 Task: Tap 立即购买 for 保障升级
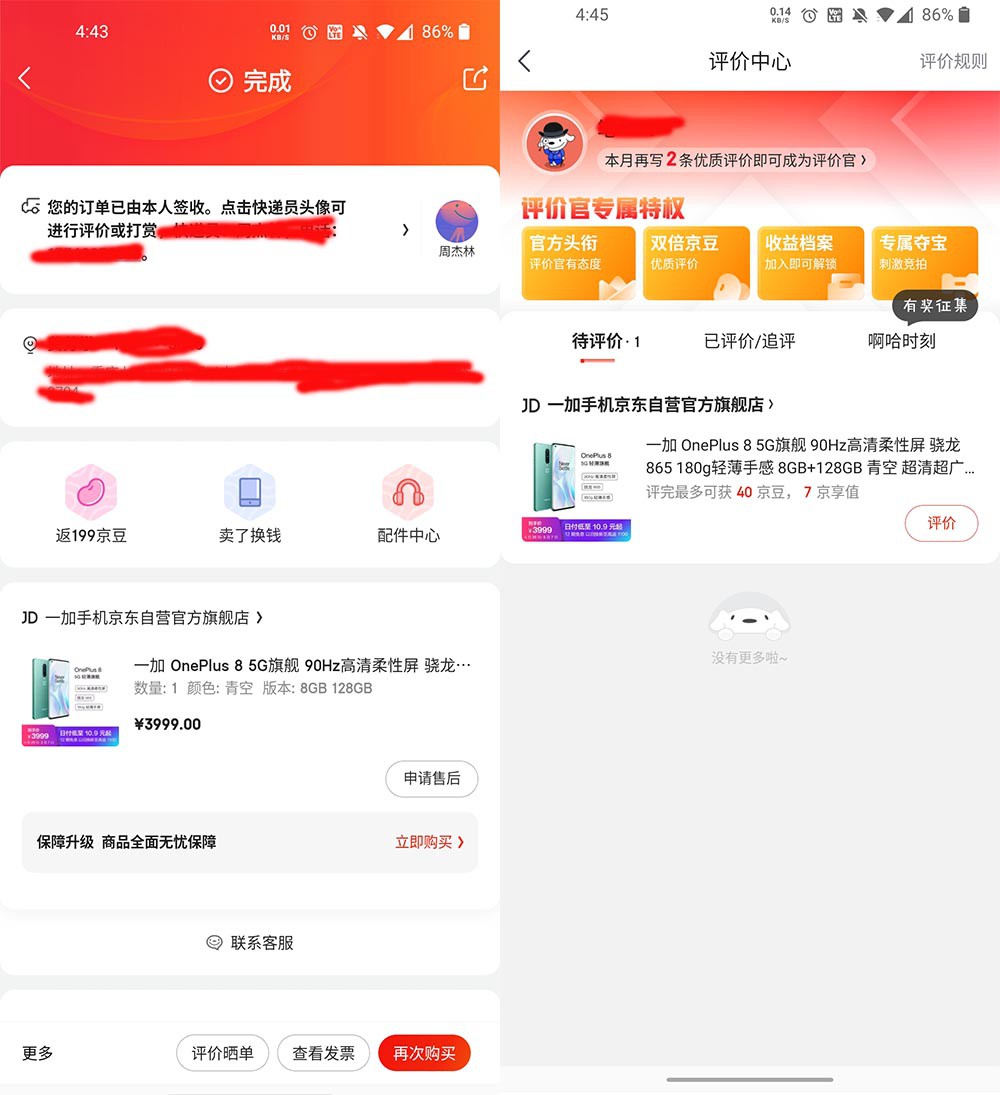tap(429, 842)
